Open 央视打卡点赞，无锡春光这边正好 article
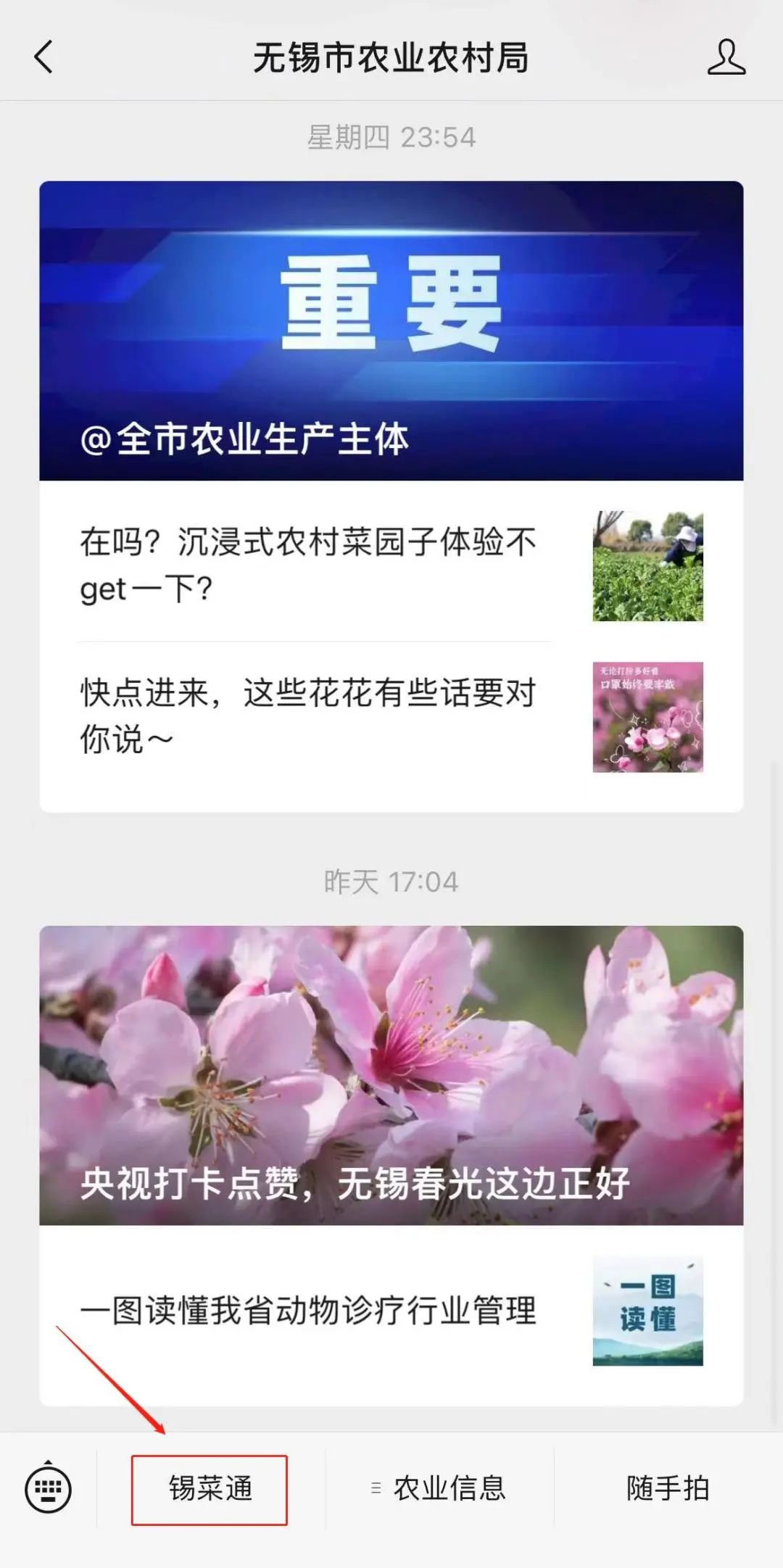783x1568 pixels. coord(391,1075)
